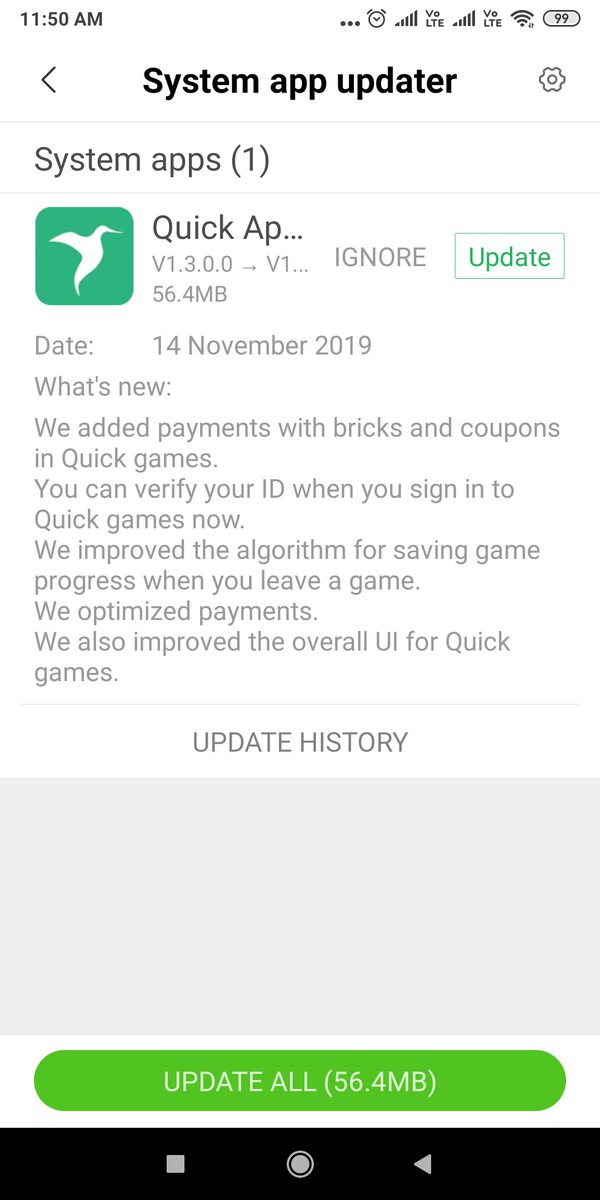Open Update History
Screen dimensions: 600x1200
[300, 742]
